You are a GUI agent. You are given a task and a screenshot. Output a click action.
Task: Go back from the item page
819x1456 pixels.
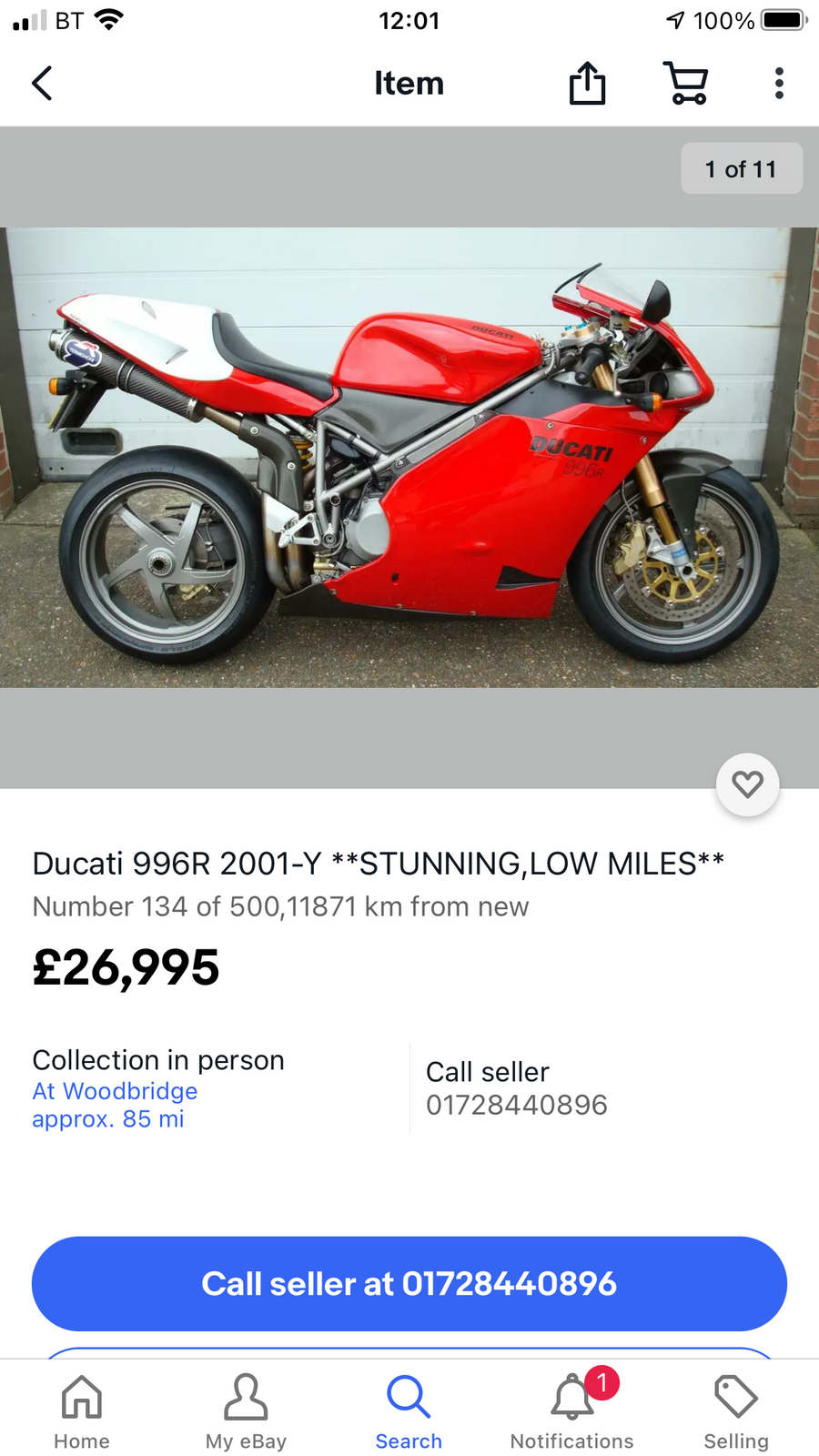(x=42, y=83)
